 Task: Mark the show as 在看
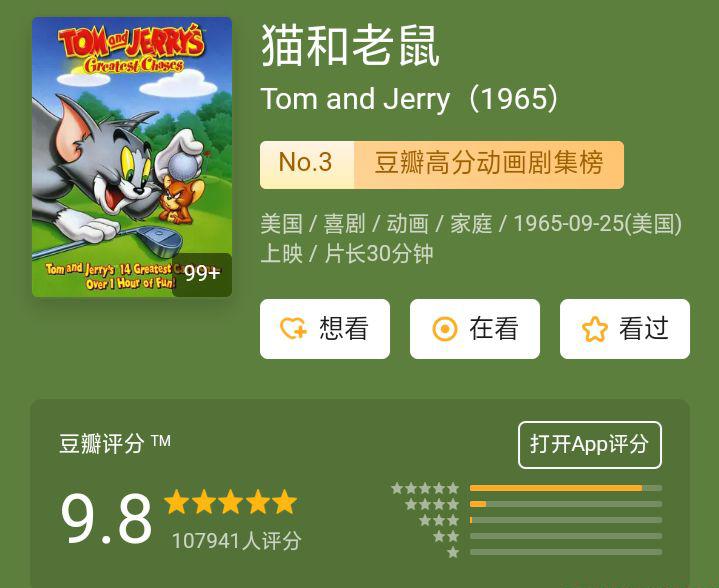tap(474, 329)
